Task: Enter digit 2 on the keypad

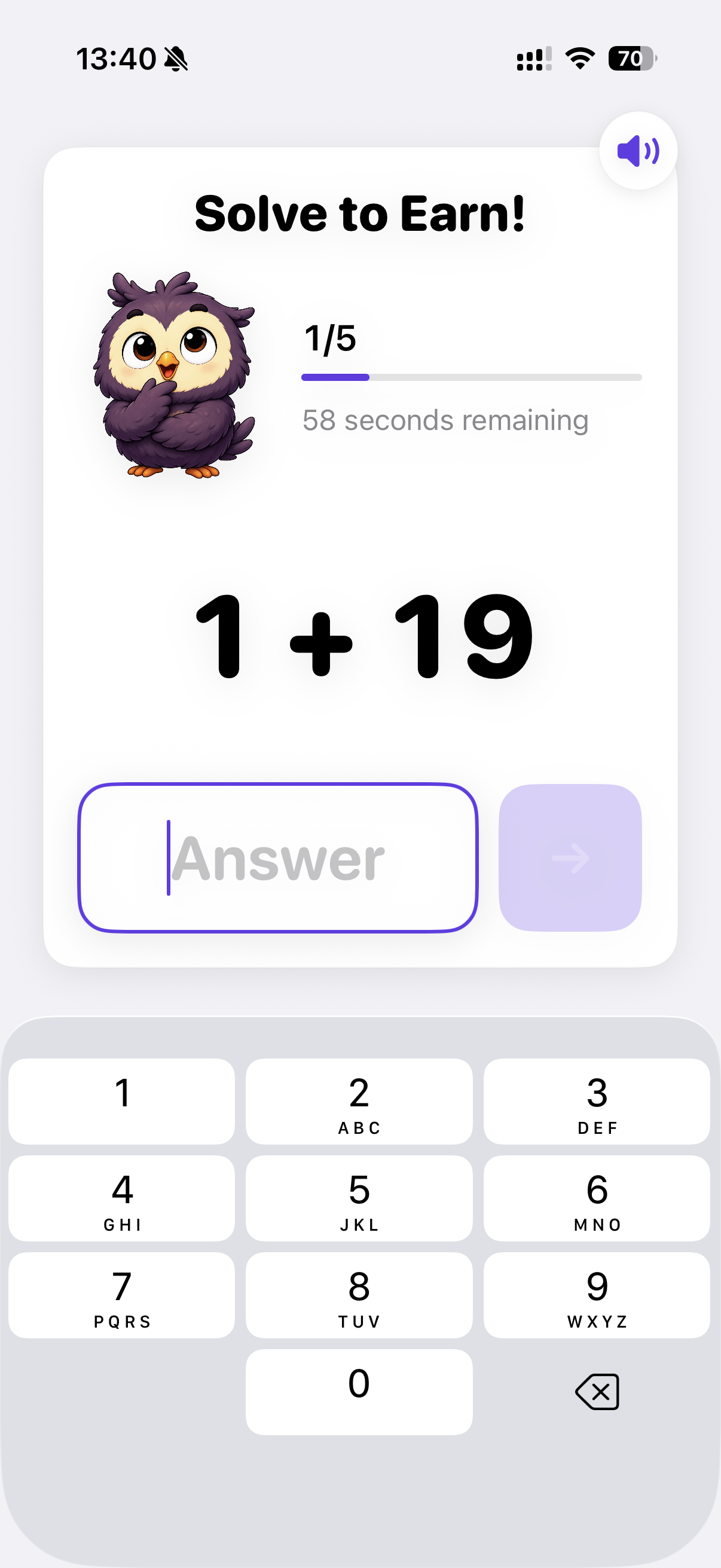Action: (359, 1101)
